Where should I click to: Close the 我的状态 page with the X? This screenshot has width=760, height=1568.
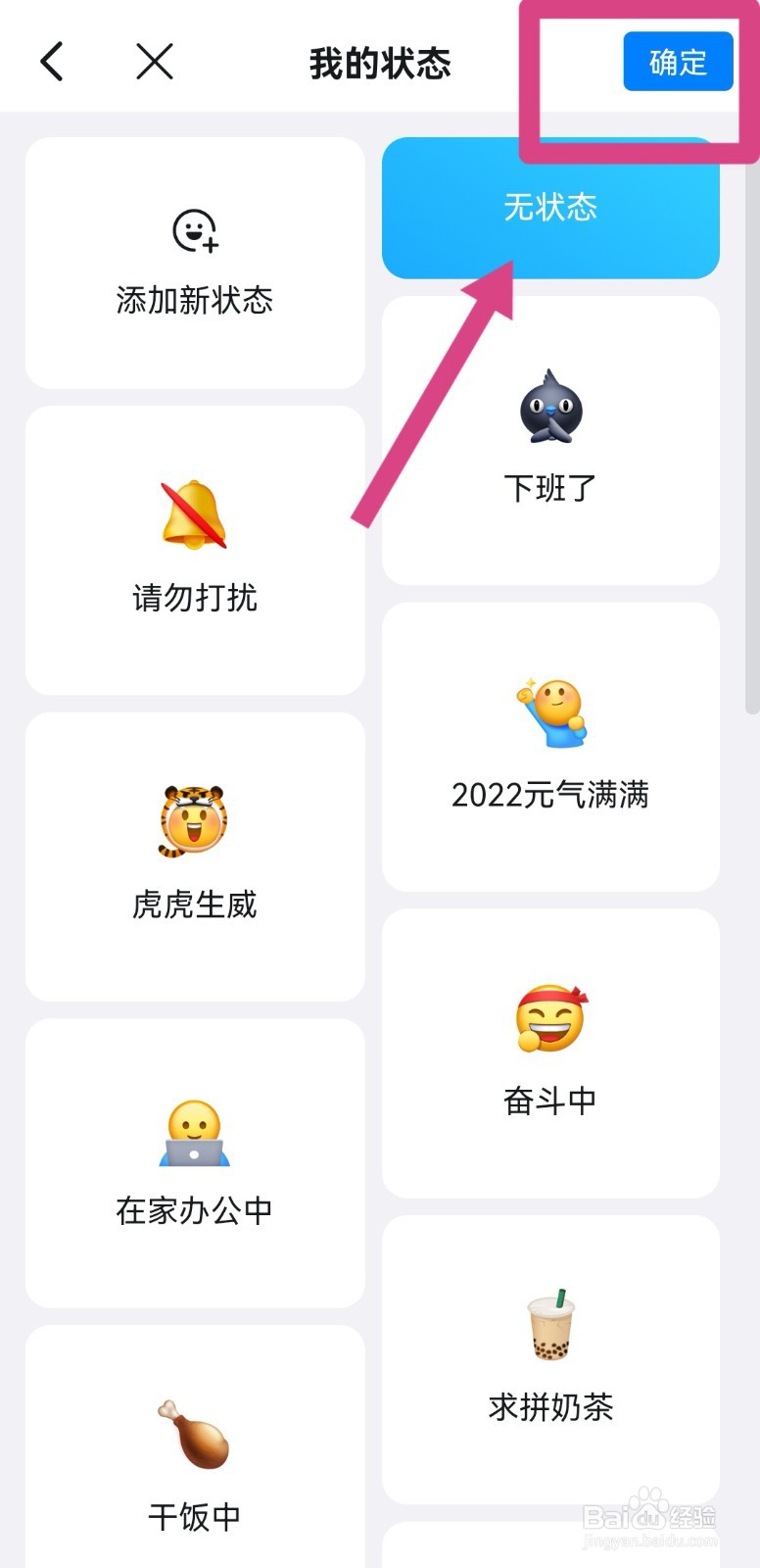(x=154, y=61)
